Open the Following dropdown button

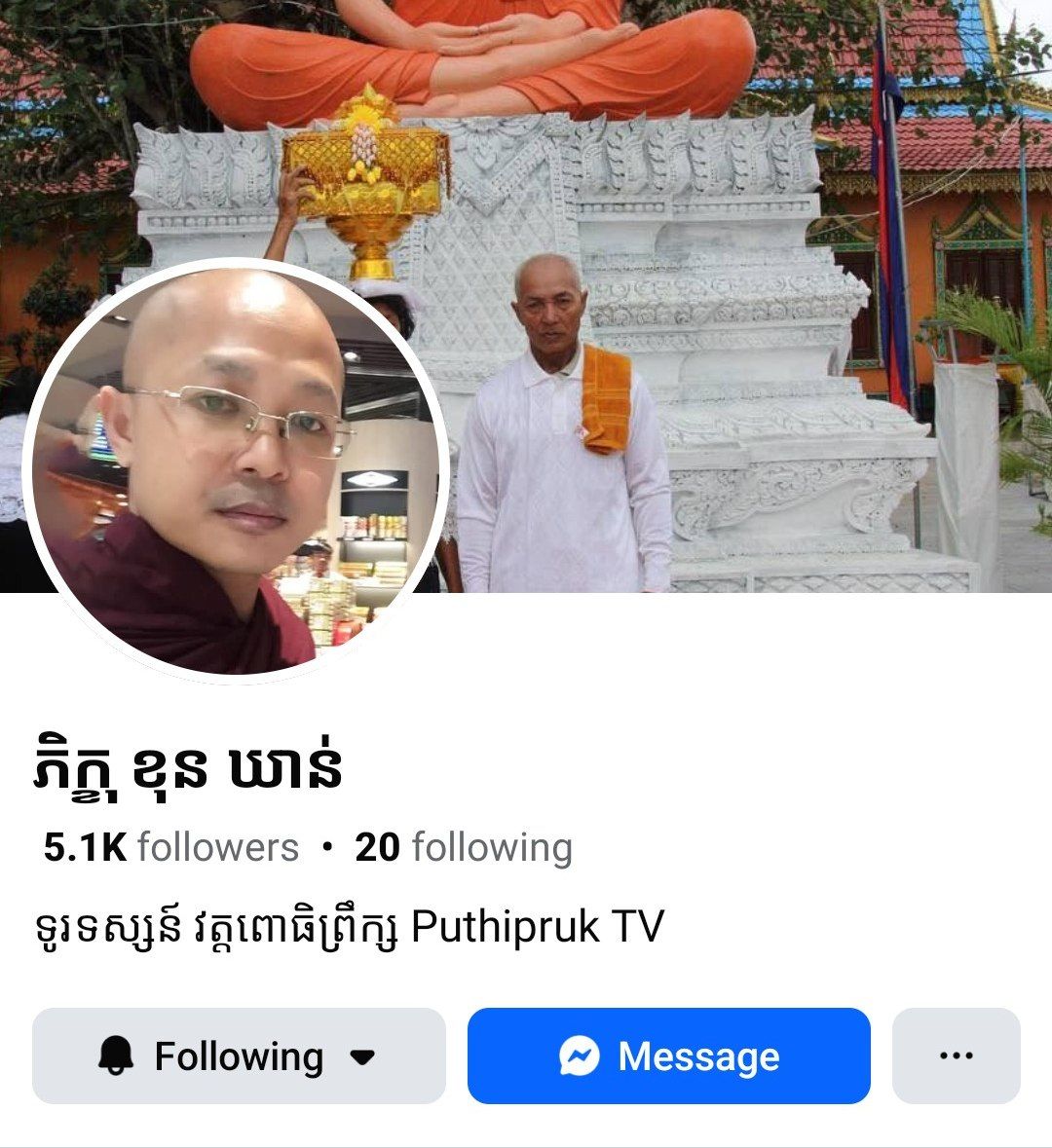239,1056
